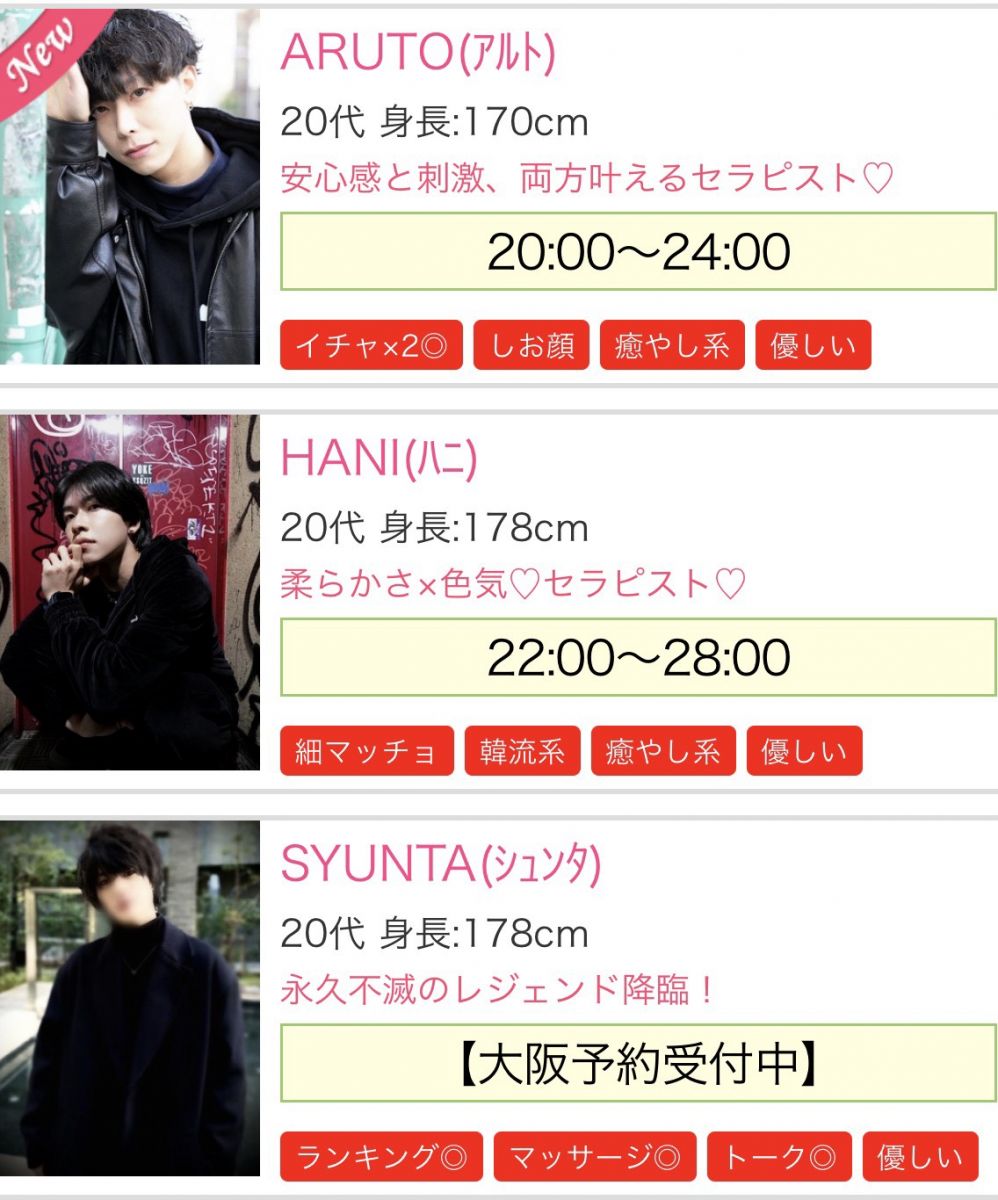
Task: Open SYUNTA's profile photo
Action: [x=130, y=998]
